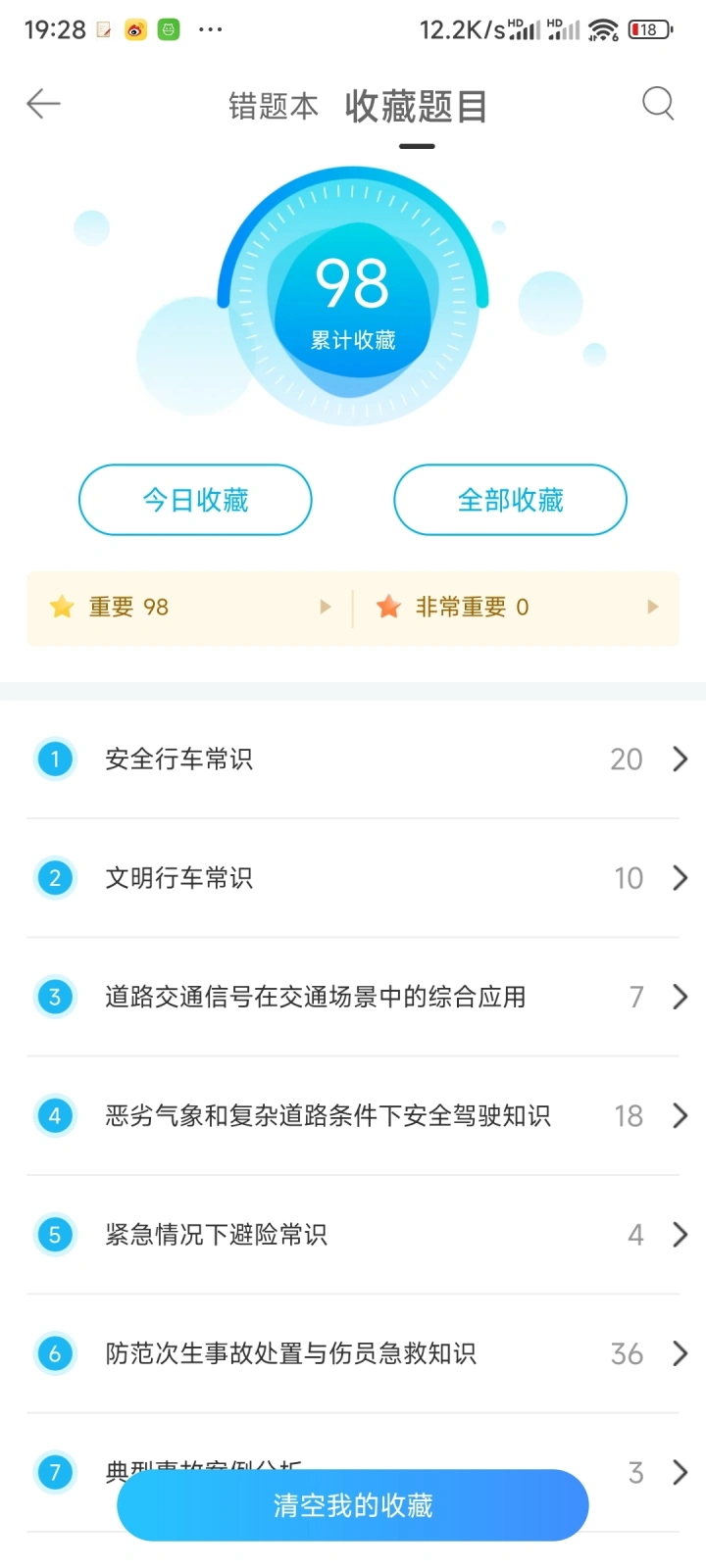Select the 收藏题目 tab
Viewport: 706px width, 1568px height.
[416, 106]
